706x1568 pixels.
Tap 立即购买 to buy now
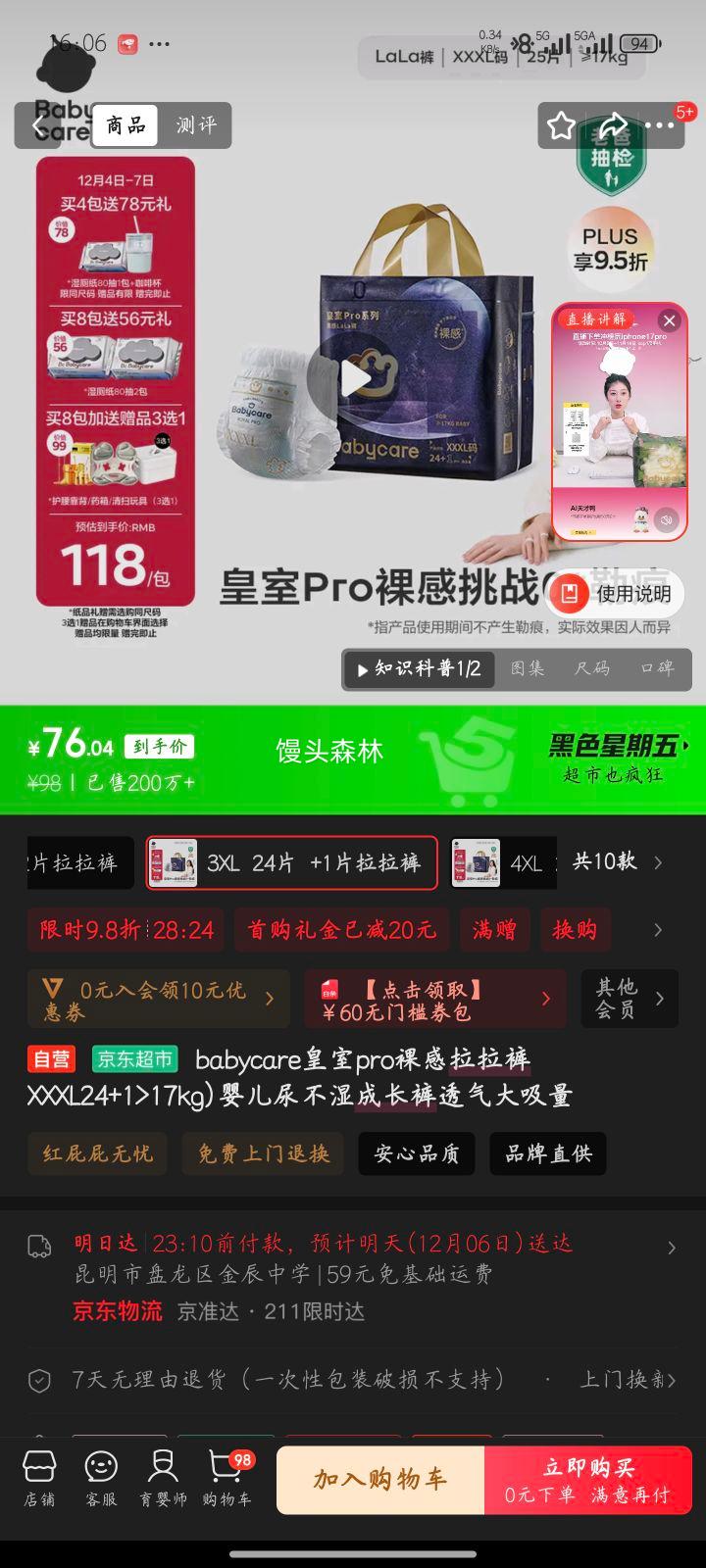pos(589,1480)
